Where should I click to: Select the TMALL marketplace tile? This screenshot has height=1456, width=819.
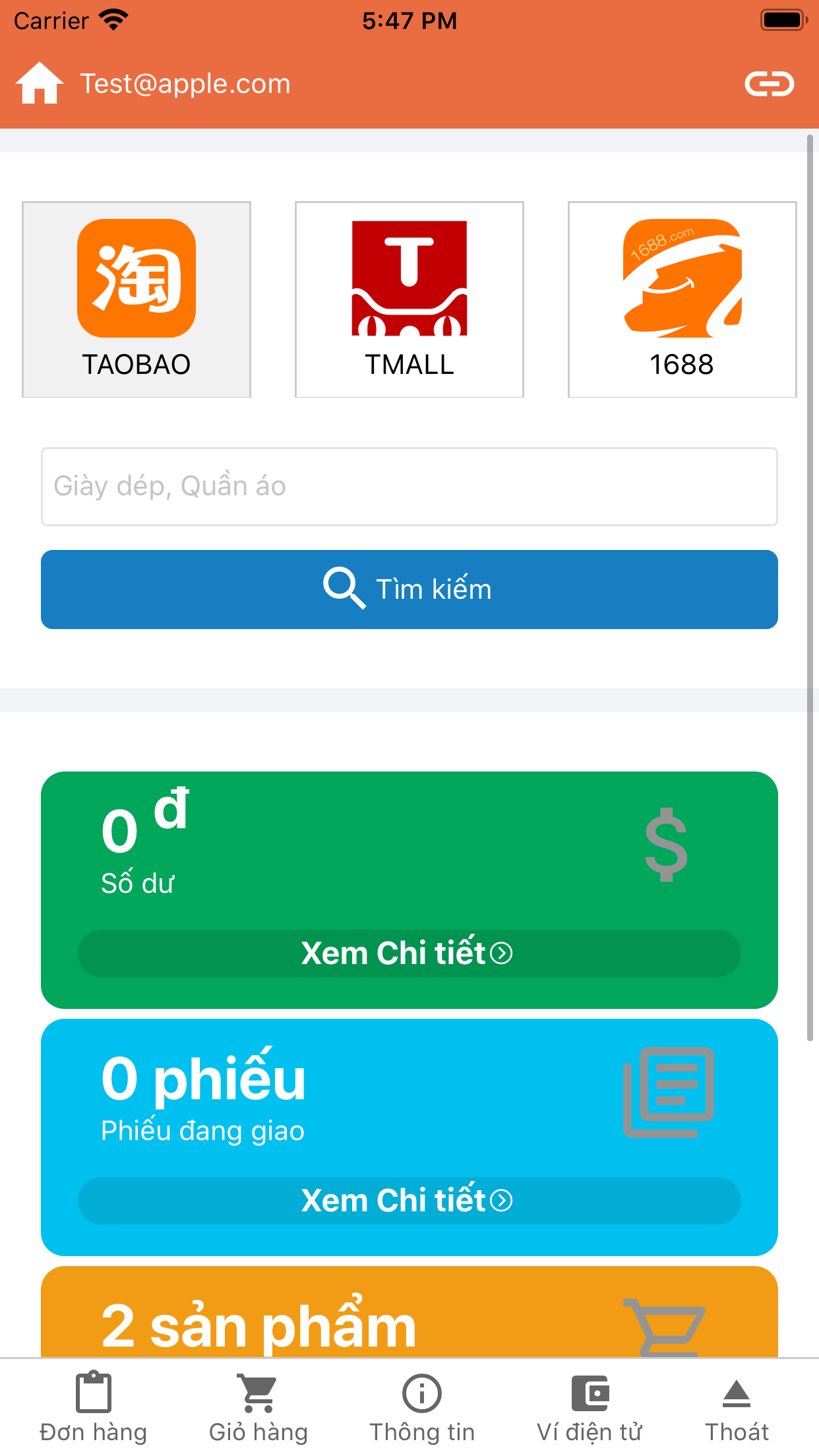(409, 299)
